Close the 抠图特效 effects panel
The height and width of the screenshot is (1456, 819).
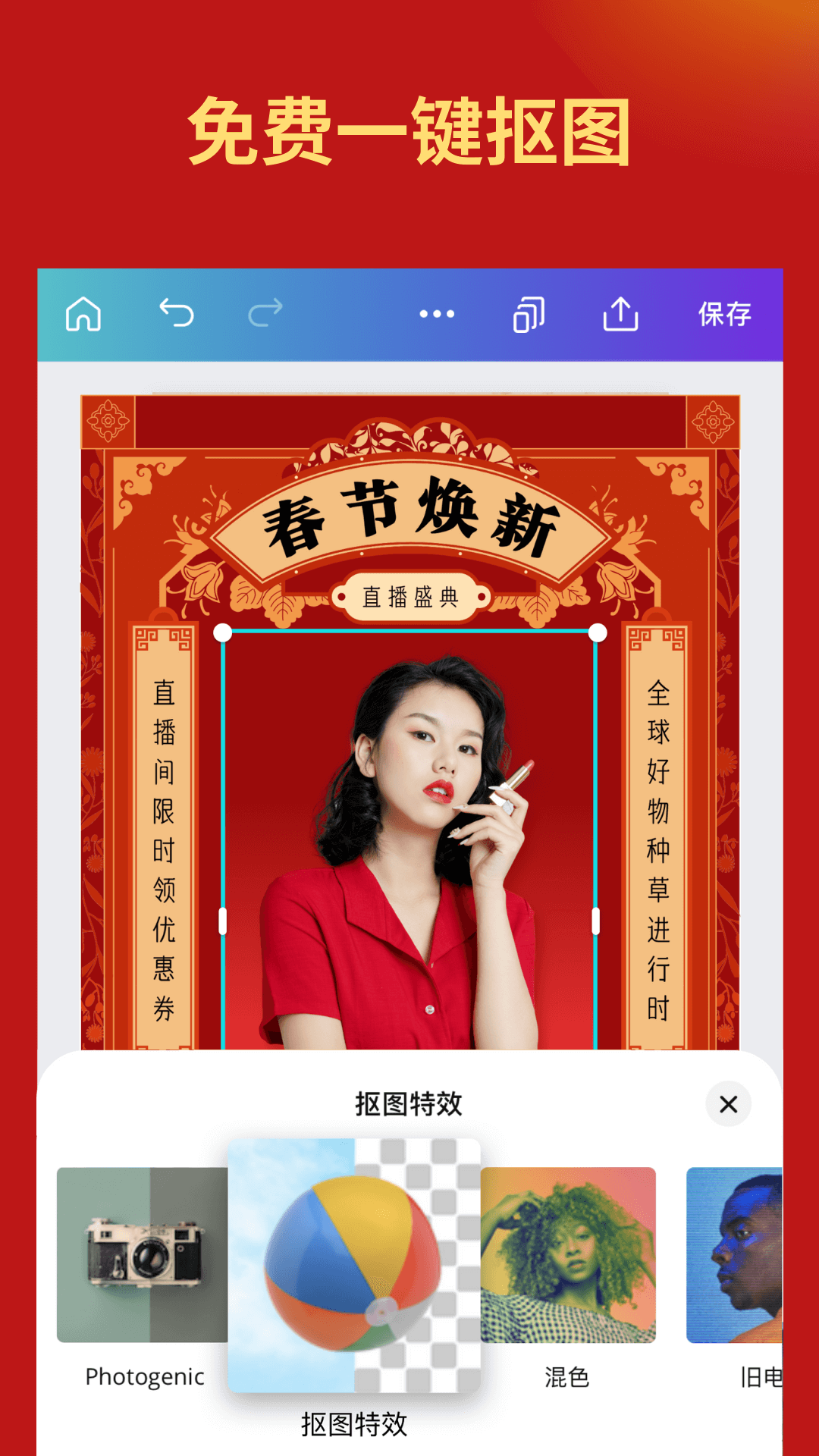(x=727, y=1104)
